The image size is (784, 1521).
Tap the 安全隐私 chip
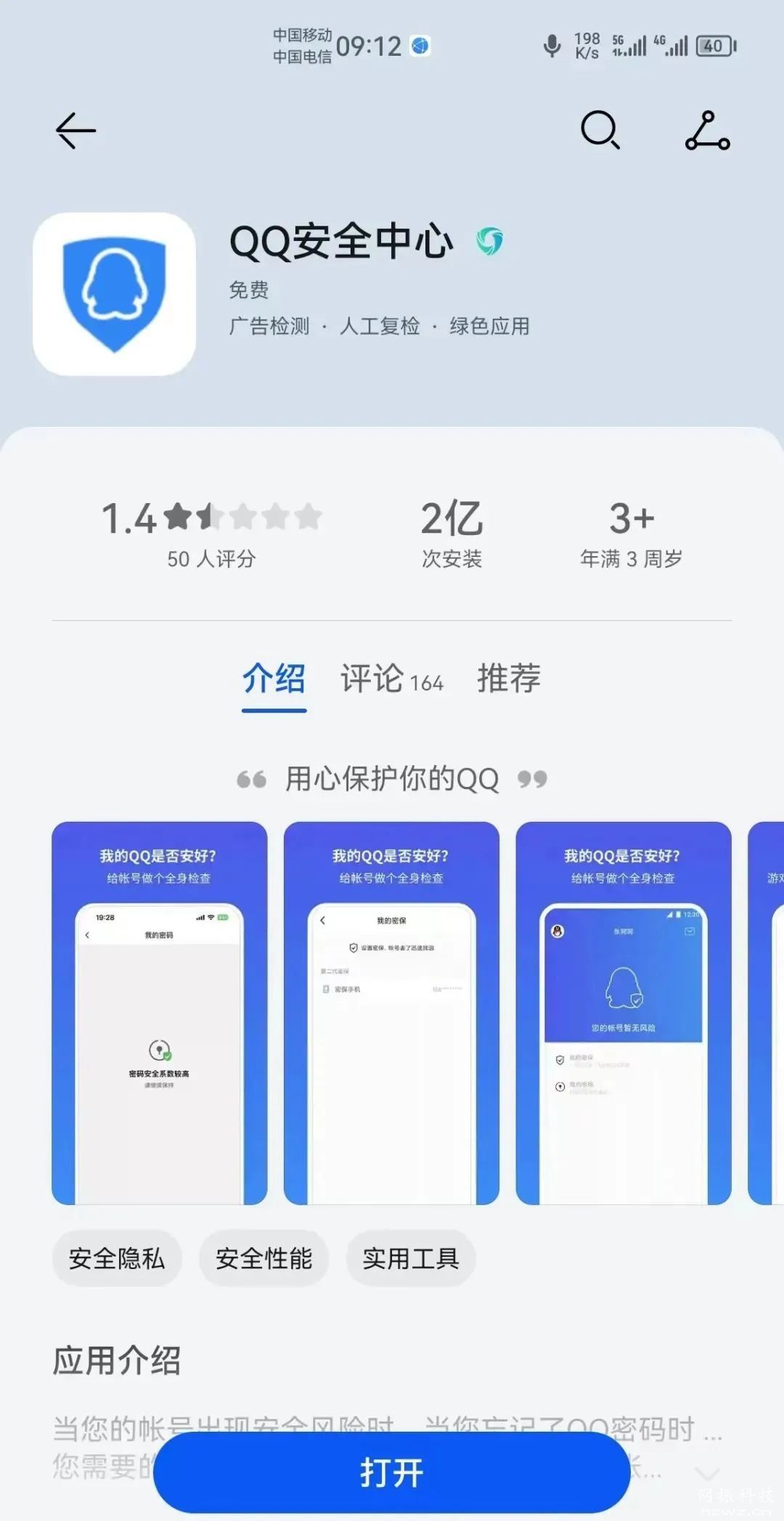point(117,1258)
